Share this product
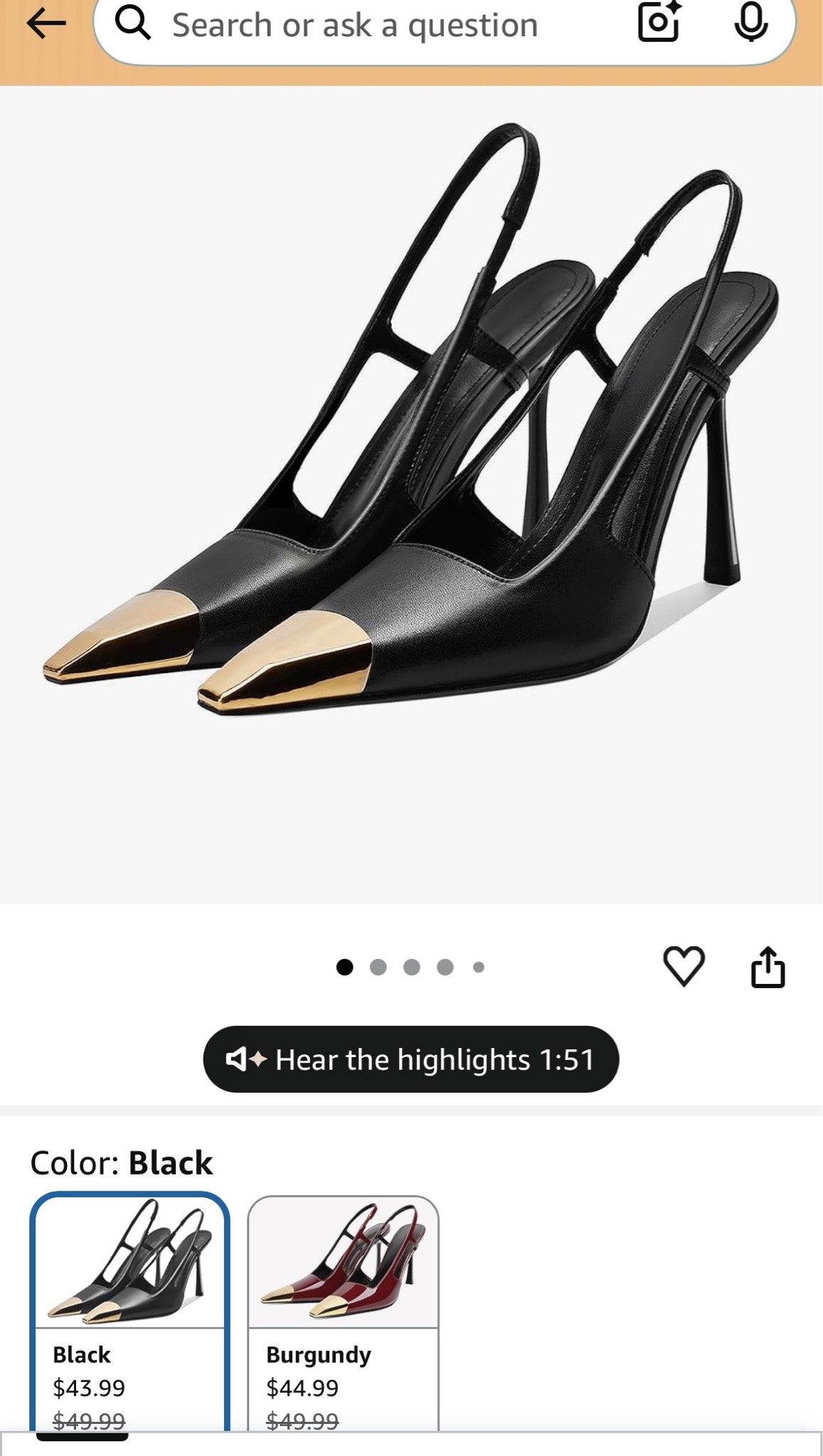The image size is (823, 1456). [768, 967]
